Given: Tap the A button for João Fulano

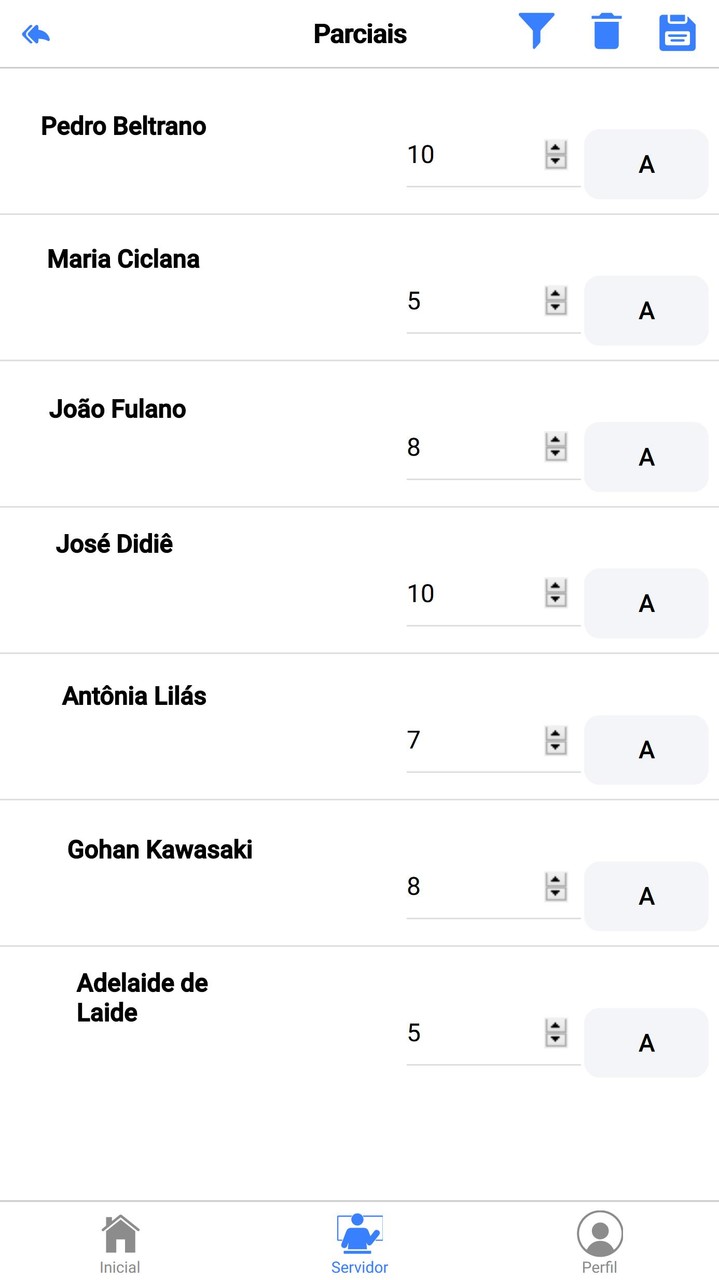Looking at the screenshot, I should click(x=646, y=457).
